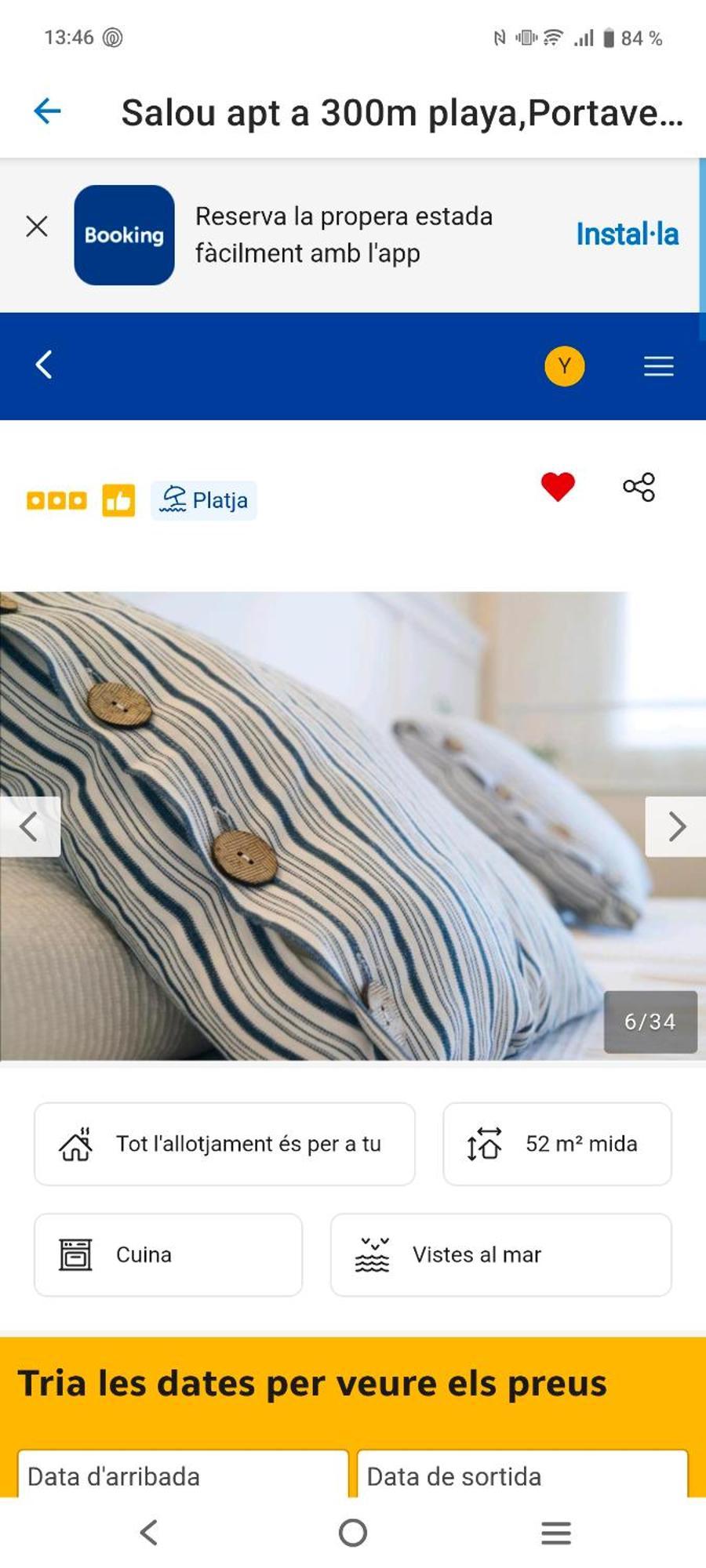This screenshot has width=706, height=1568.
Task: Select the Data de sortida check-out field
Action: pyautogui.click(x=522, y=1475)
